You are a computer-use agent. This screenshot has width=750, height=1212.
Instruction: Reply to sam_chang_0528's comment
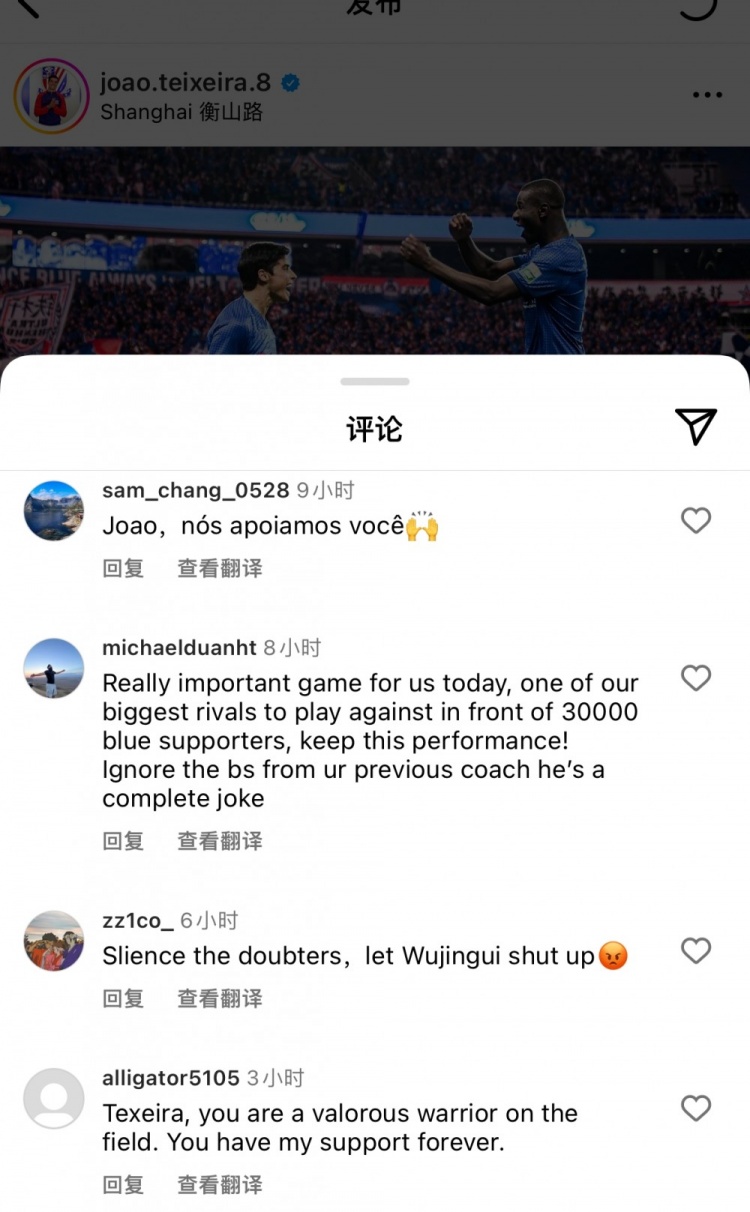[x=123, y=568]
